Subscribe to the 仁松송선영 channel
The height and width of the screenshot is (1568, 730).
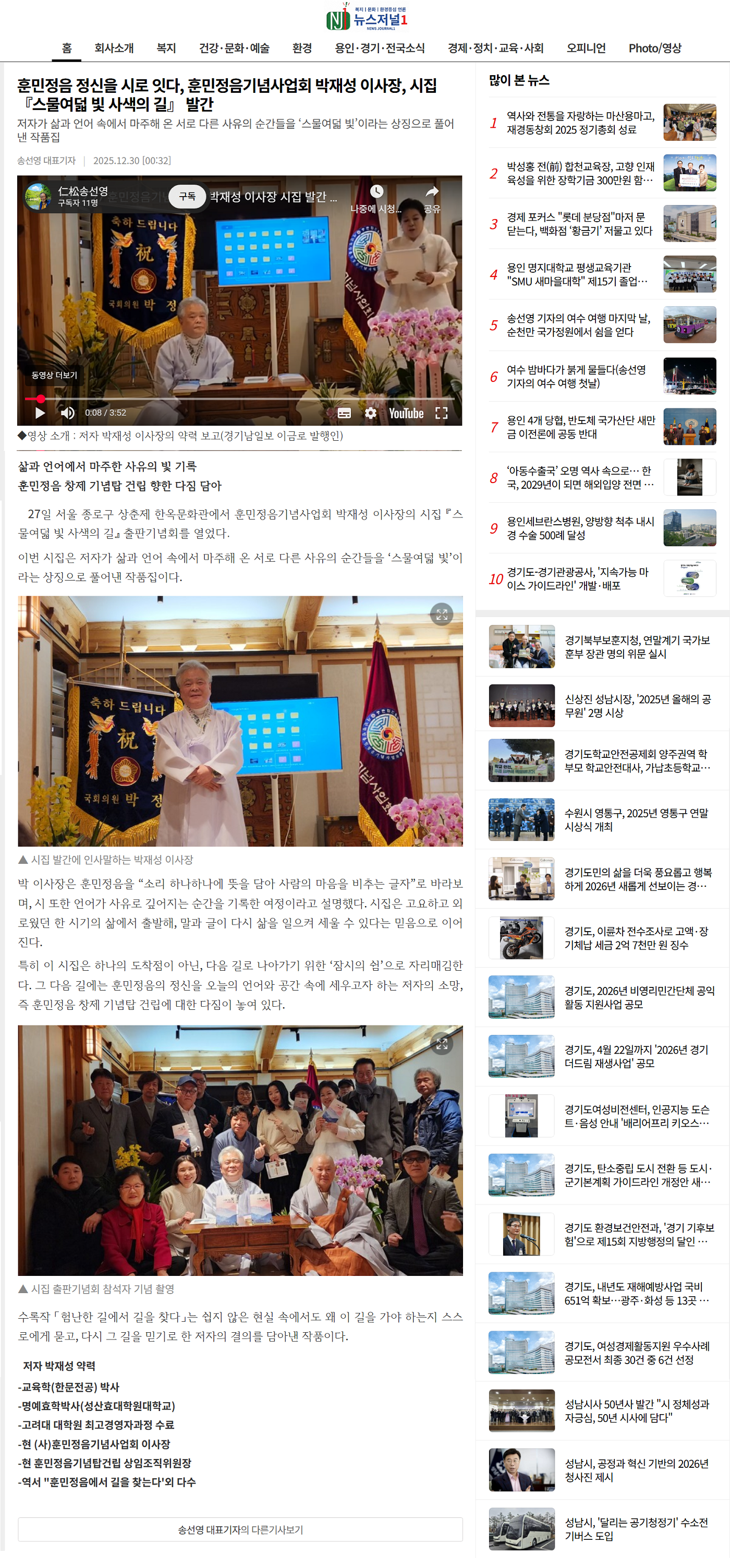(x=187, y=197)
